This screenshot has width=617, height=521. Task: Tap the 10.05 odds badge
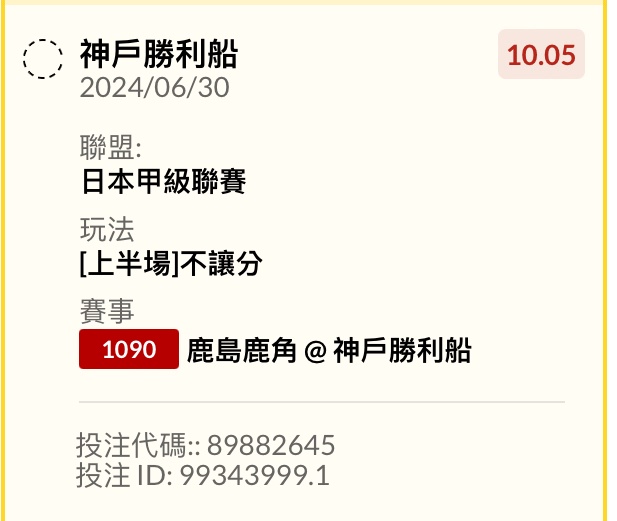[541, 55]
